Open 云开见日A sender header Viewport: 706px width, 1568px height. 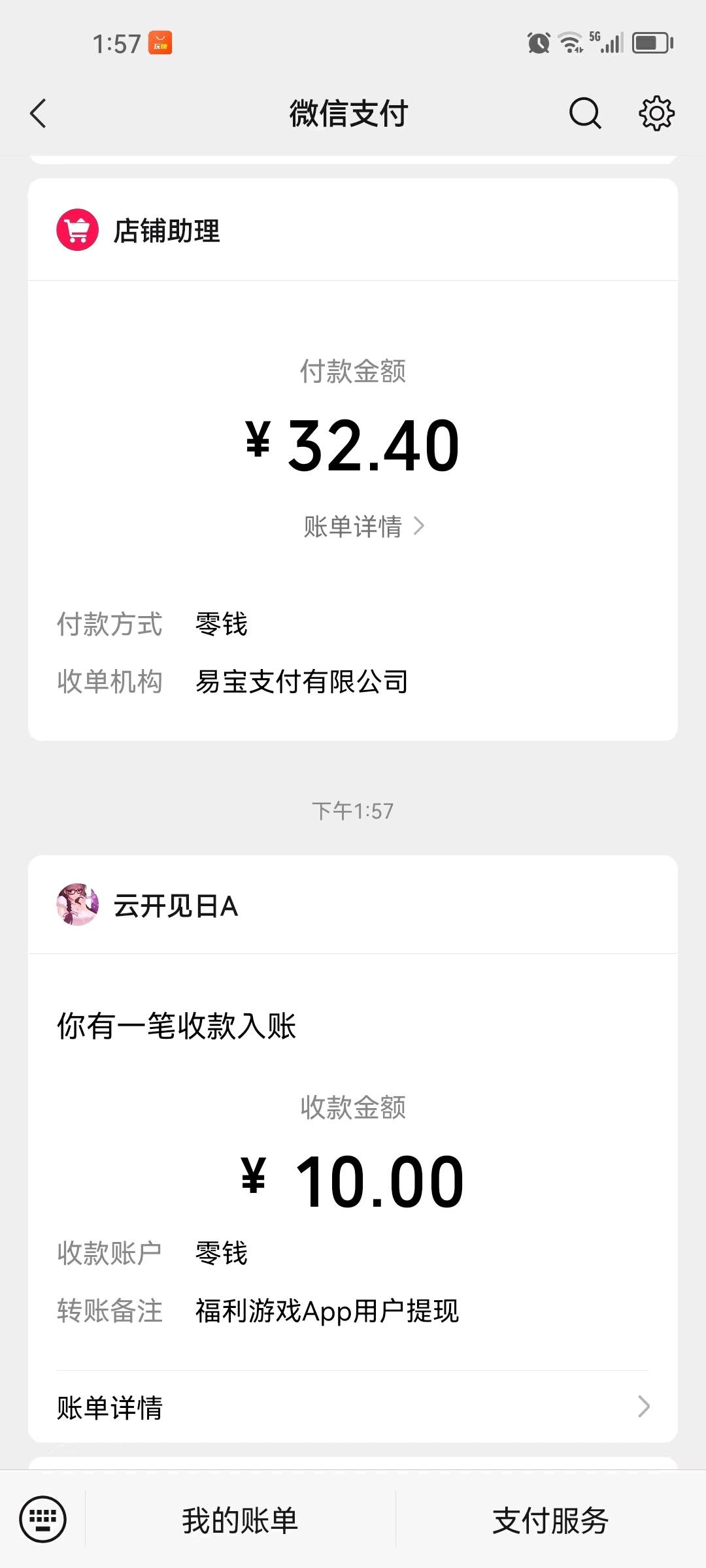[x=353, y=906]
